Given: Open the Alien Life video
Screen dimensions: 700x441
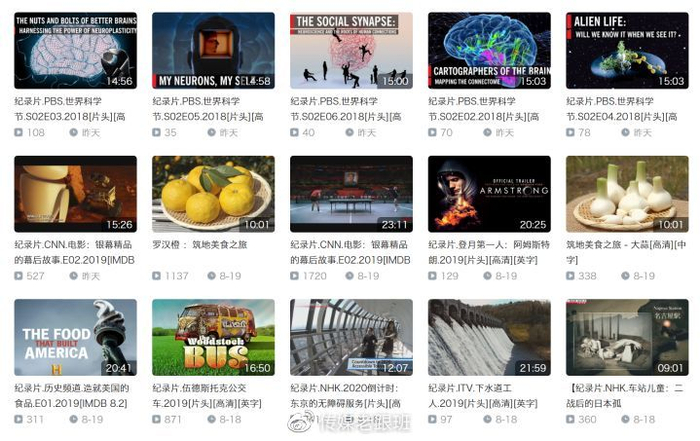Looking at the screenshot, I should point(627,51).
